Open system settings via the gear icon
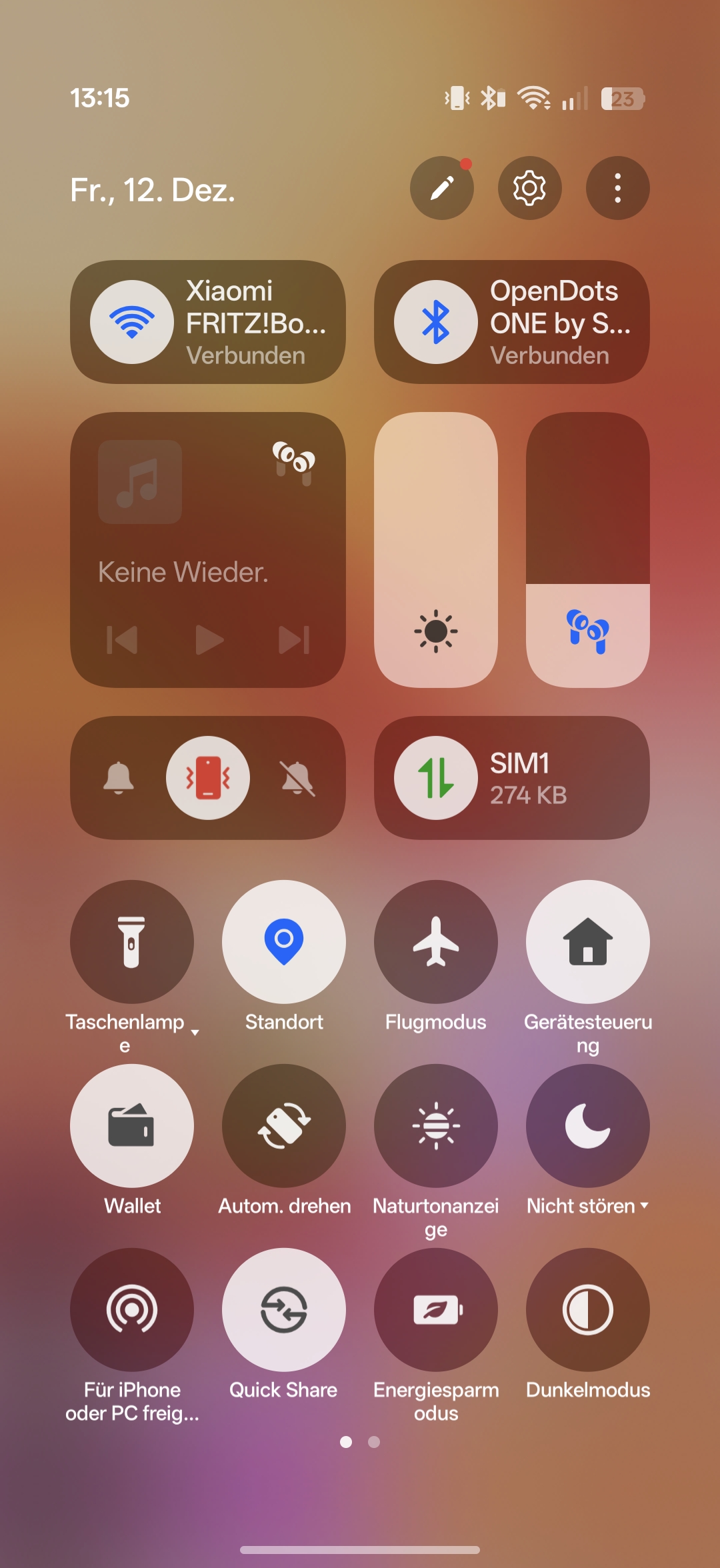Image resolution: width=720 pixels, height=1568 pixels. [x=529, y=188]
